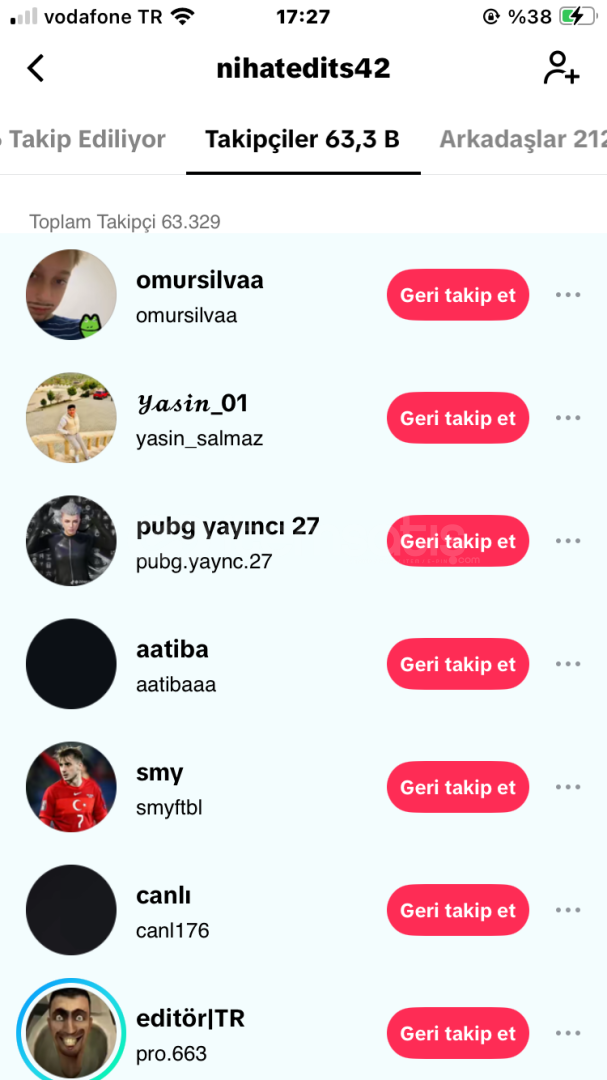
Task: Follow back canl176
Action: (x=457, y=911)
